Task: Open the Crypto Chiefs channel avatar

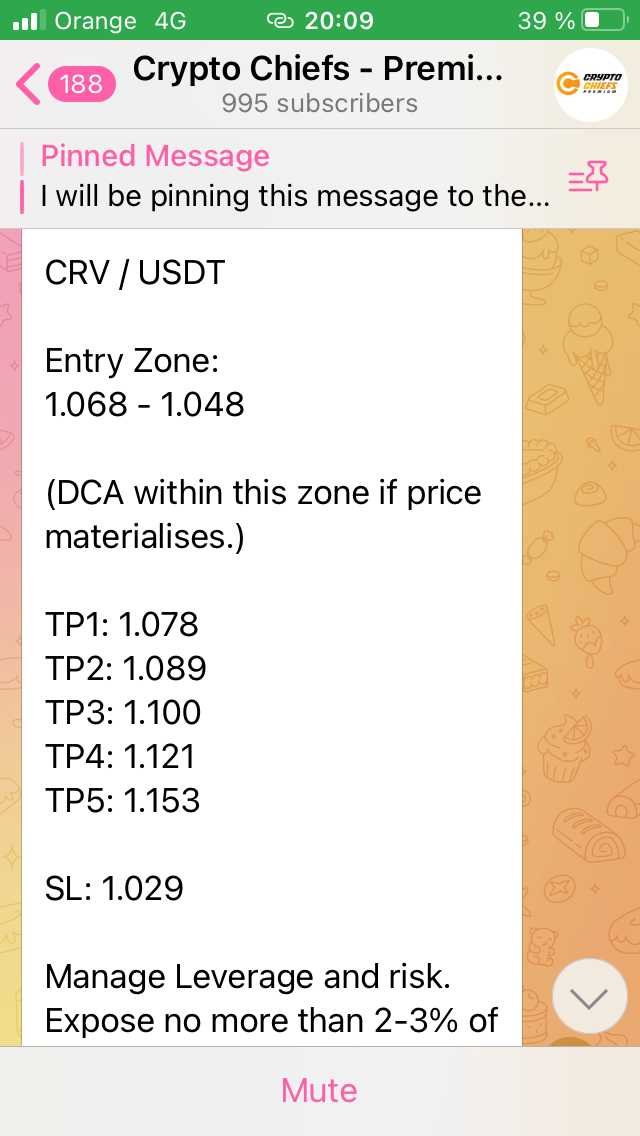Action: tap(591, 85)
